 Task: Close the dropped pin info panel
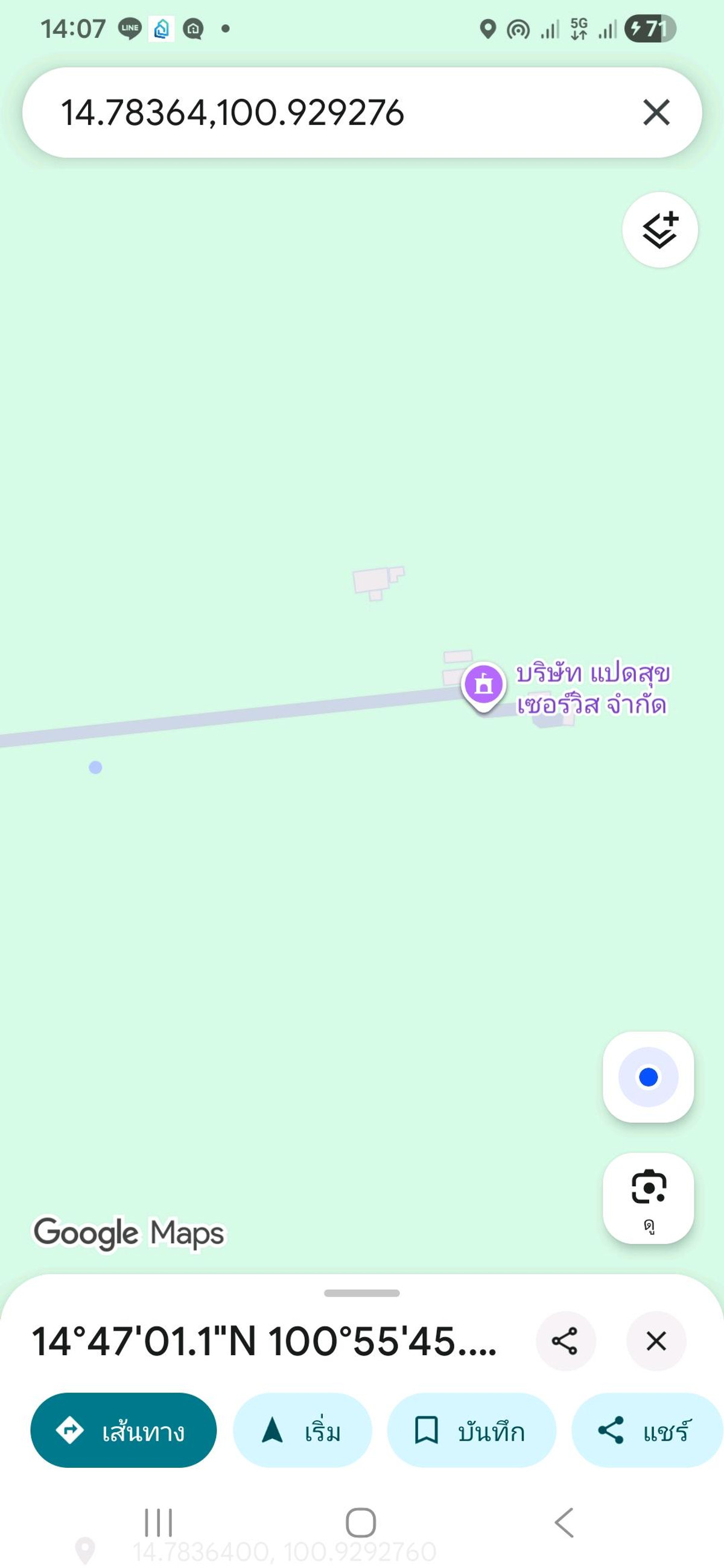point(656,1341)
